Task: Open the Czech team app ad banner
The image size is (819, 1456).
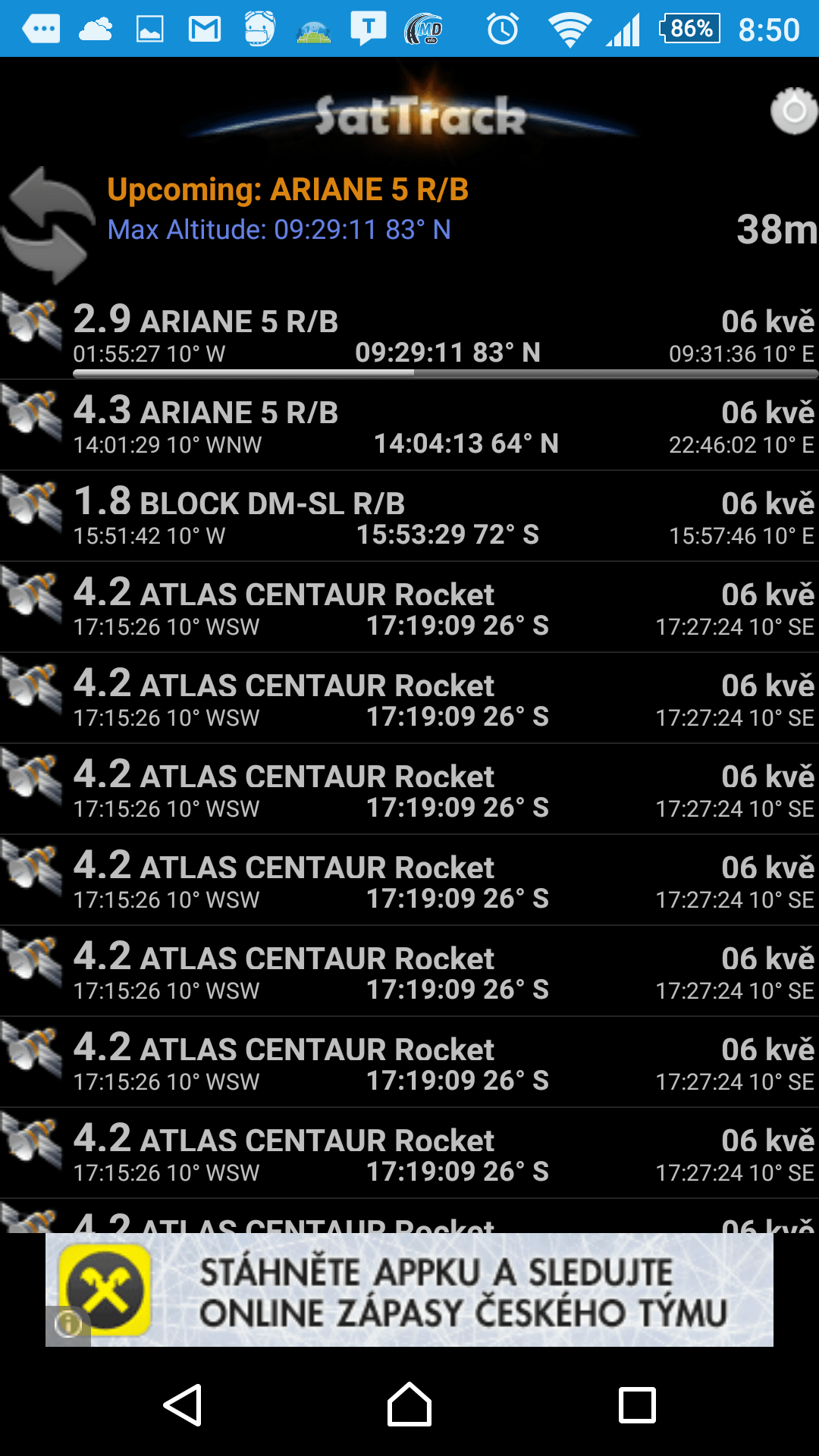Action: [x=409, y=1289]
